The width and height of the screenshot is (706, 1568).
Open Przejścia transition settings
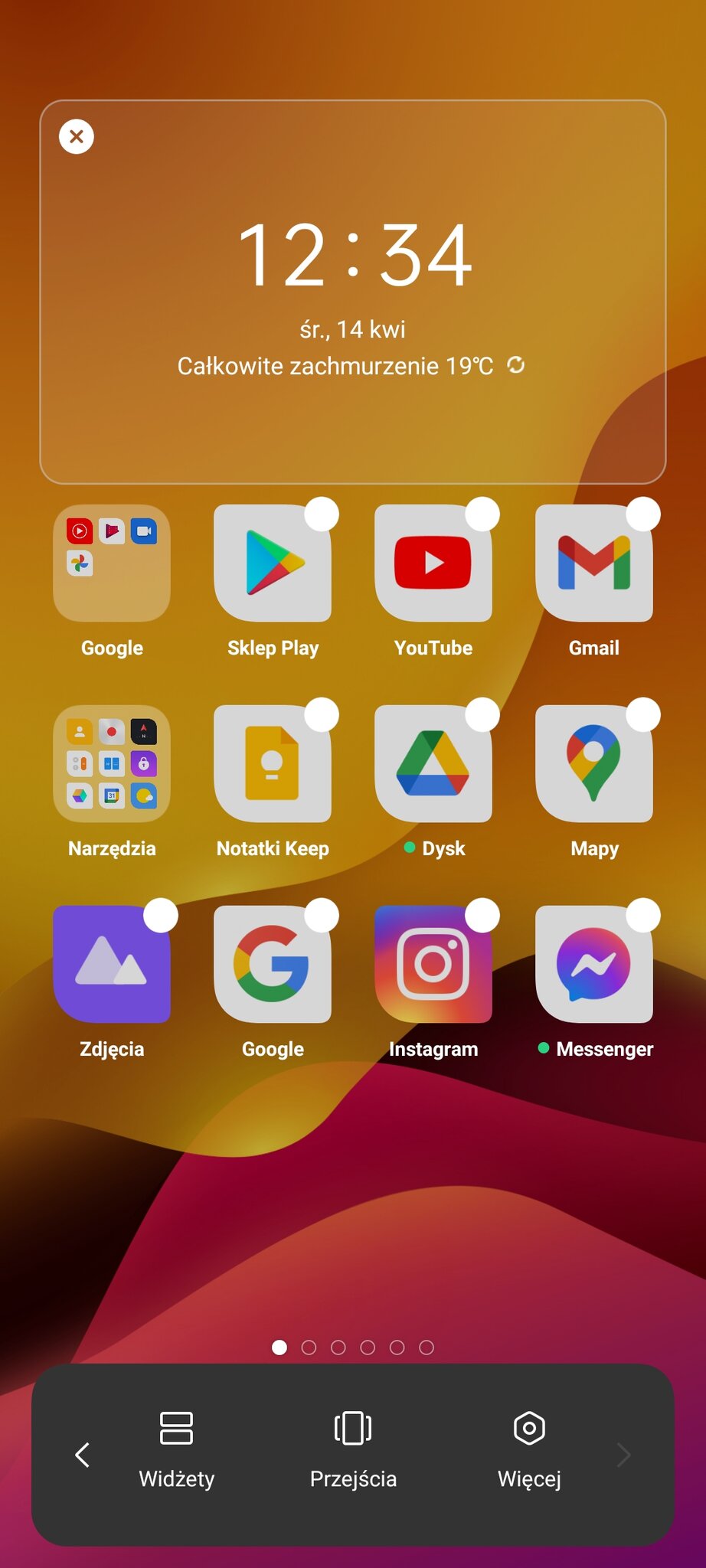coord(353,1450)
